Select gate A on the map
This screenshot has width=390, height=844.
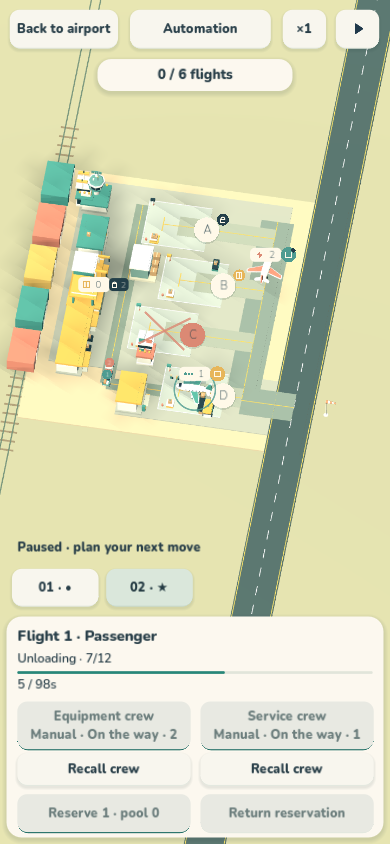coord(207,230)
